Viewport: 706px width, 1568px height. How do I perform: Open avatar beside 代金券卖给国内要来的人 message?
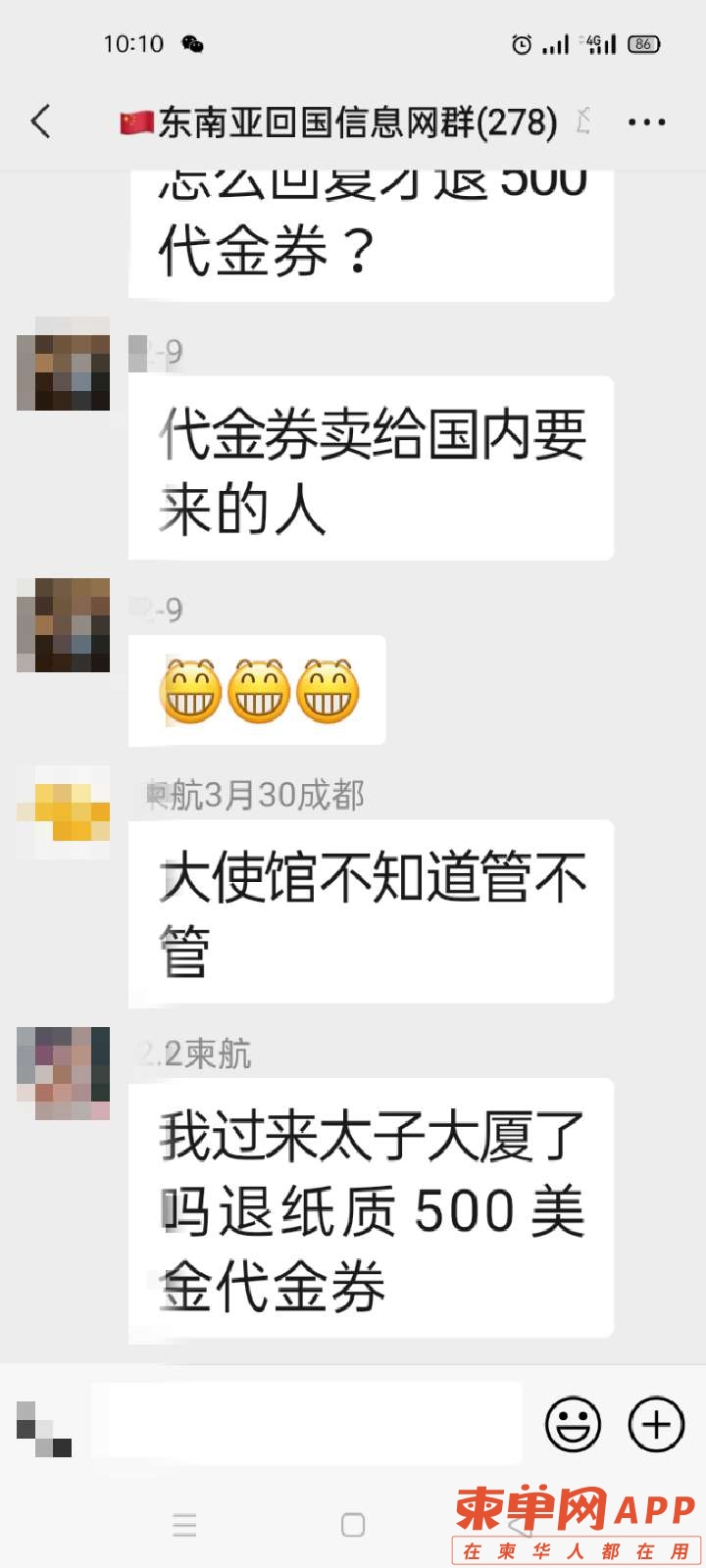(64, 364)
